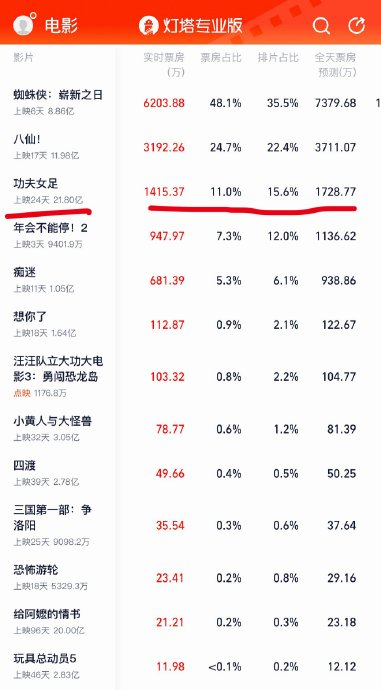View the 痴迷 movie row
Viewport: 381px width, 690px height.
point(190,280)
